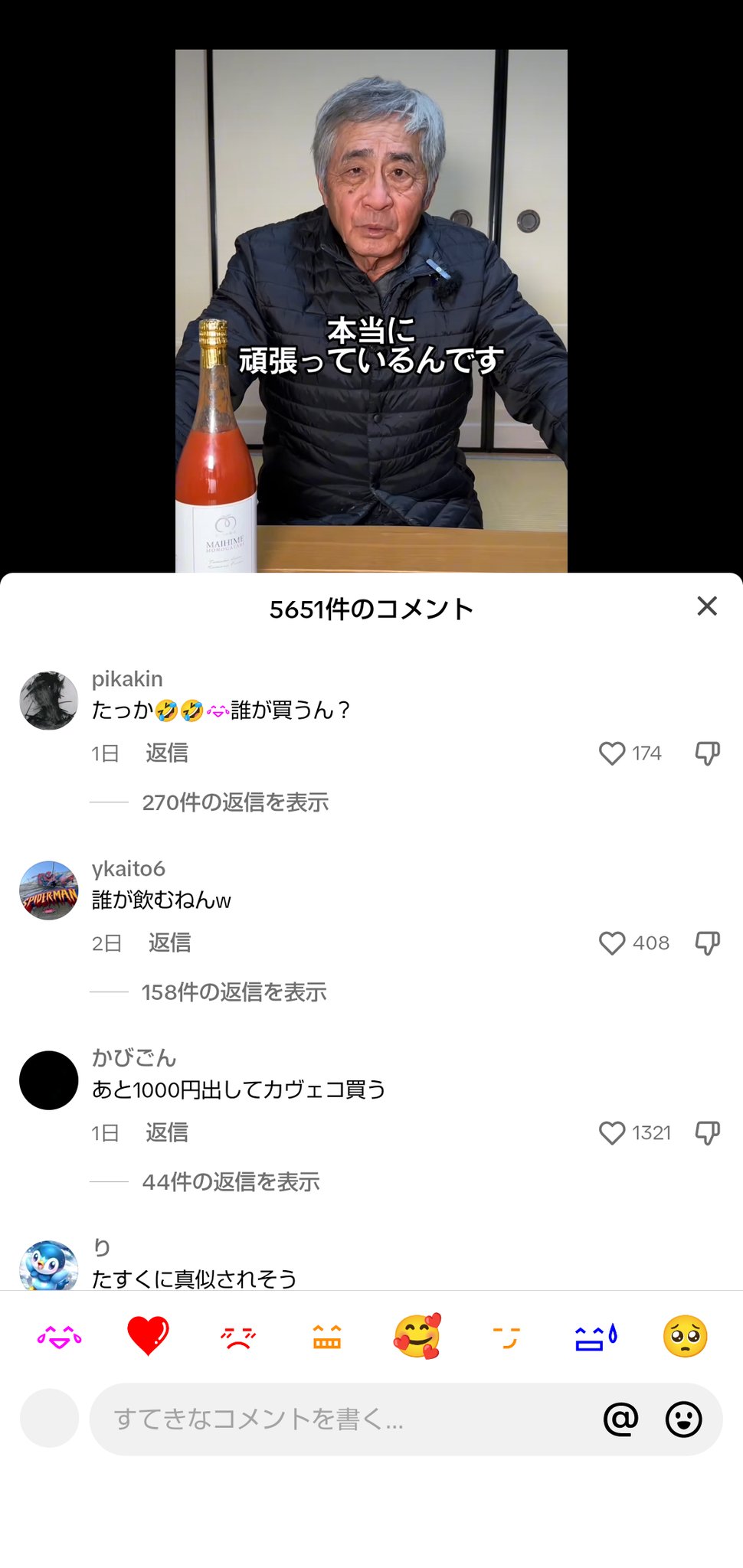Screen dimensions: 743x1568
Task: Reply to pikakin's comment
Action: point(167,753)
